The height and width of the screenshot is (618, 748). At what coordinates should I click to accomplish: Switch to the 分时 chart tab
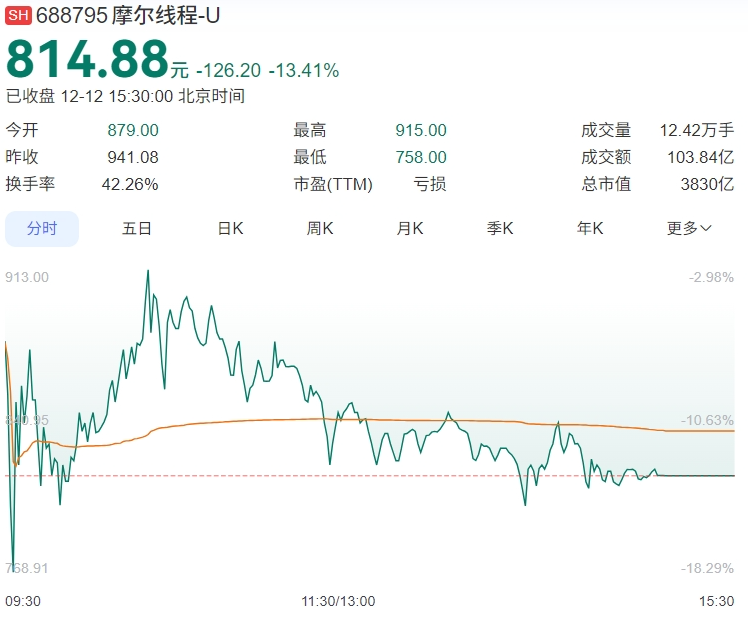click(42, 228)
